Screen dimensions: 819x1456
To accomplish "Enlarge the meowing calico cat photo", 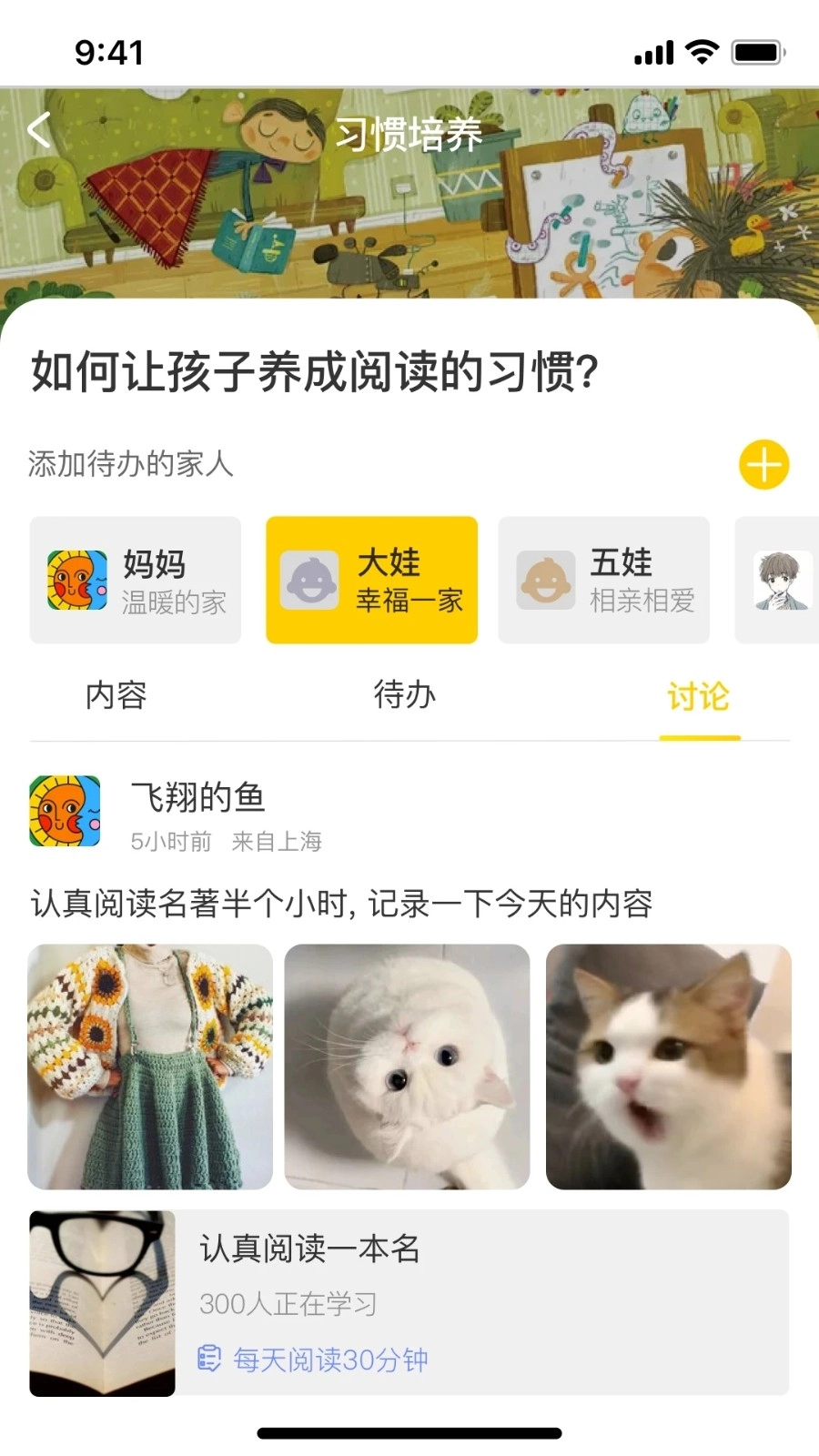I will [x=669, y=1067].
